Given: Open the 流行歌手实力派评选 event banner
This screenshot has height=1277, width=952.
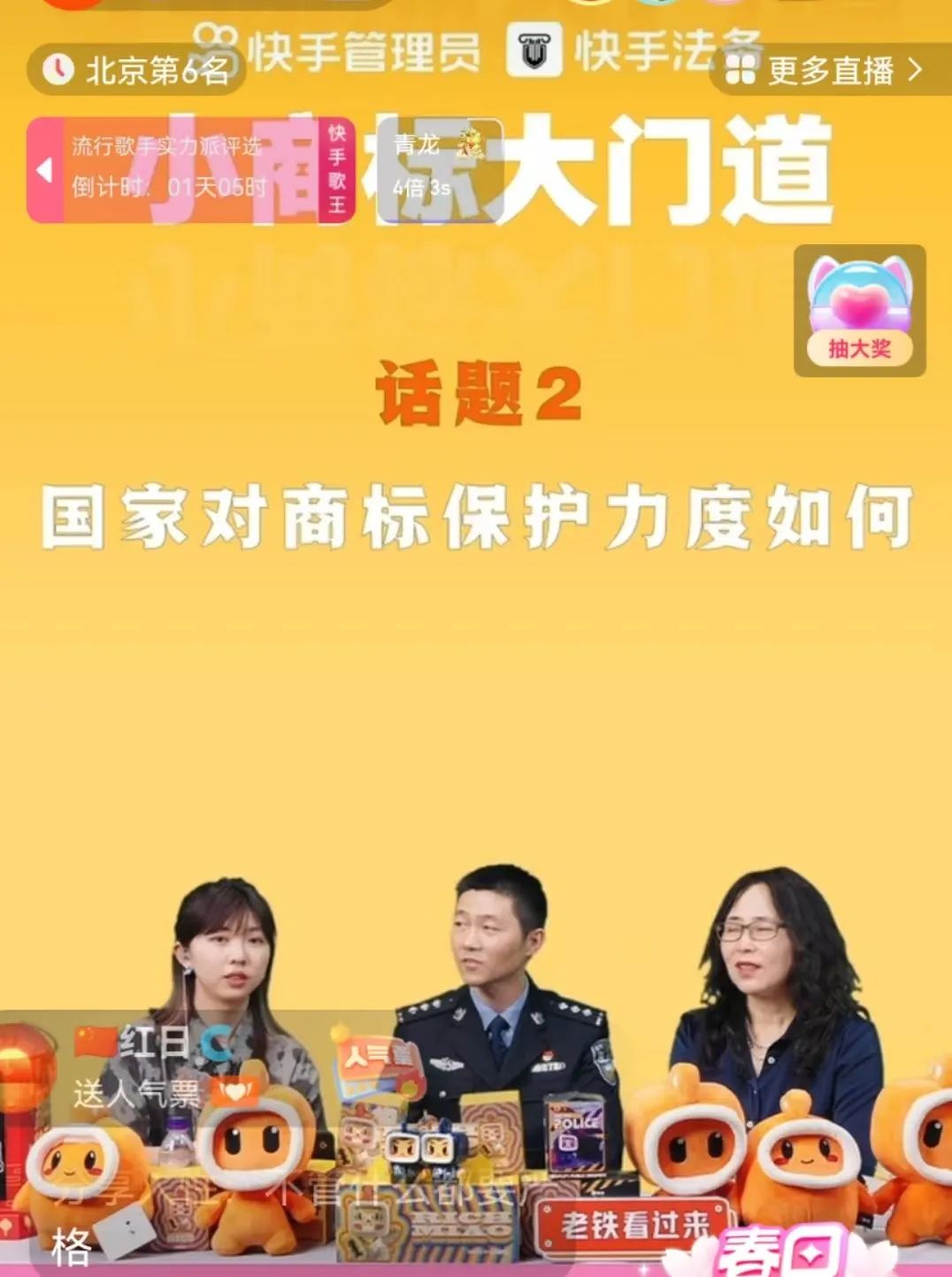Looking at the screenshot, I should point(190,168).
